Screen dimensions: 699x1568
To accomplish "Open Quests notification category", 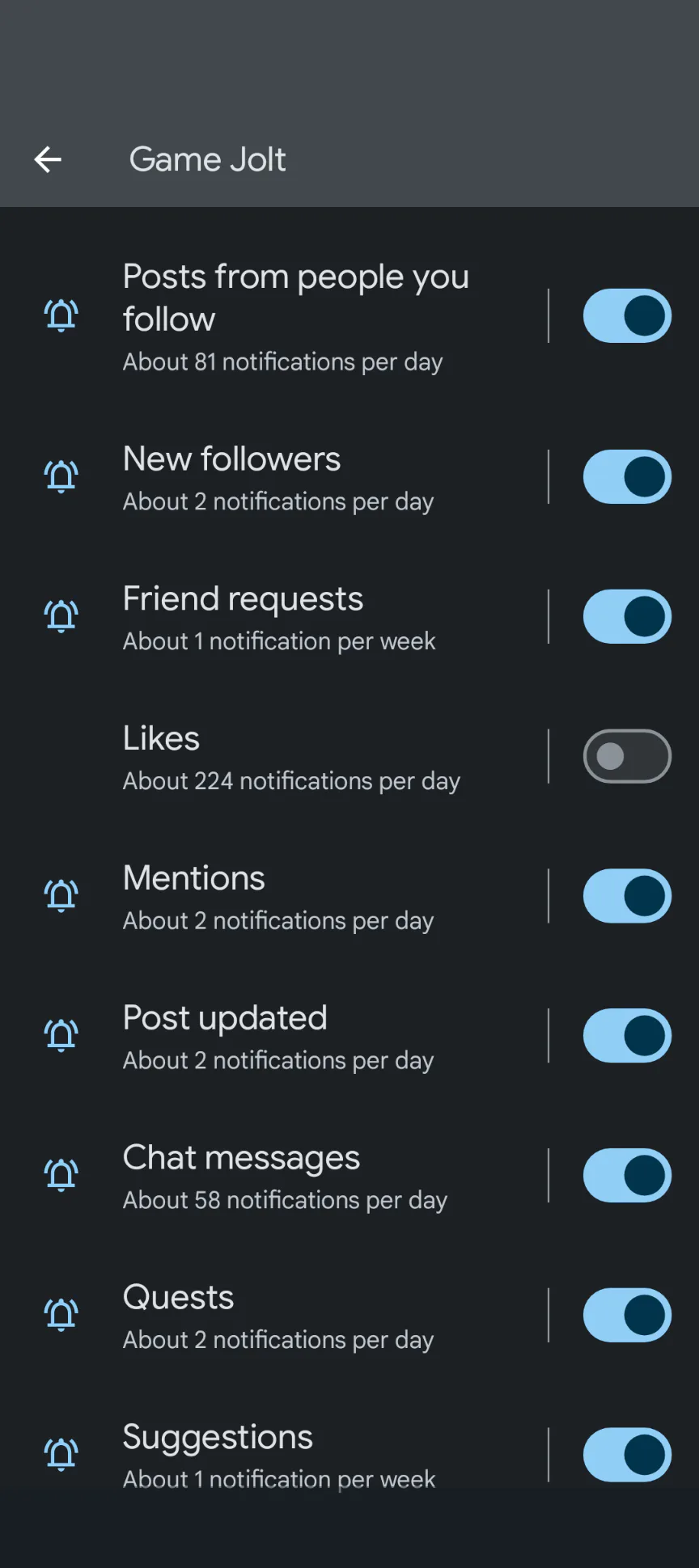I will (x=274, y=1316).
